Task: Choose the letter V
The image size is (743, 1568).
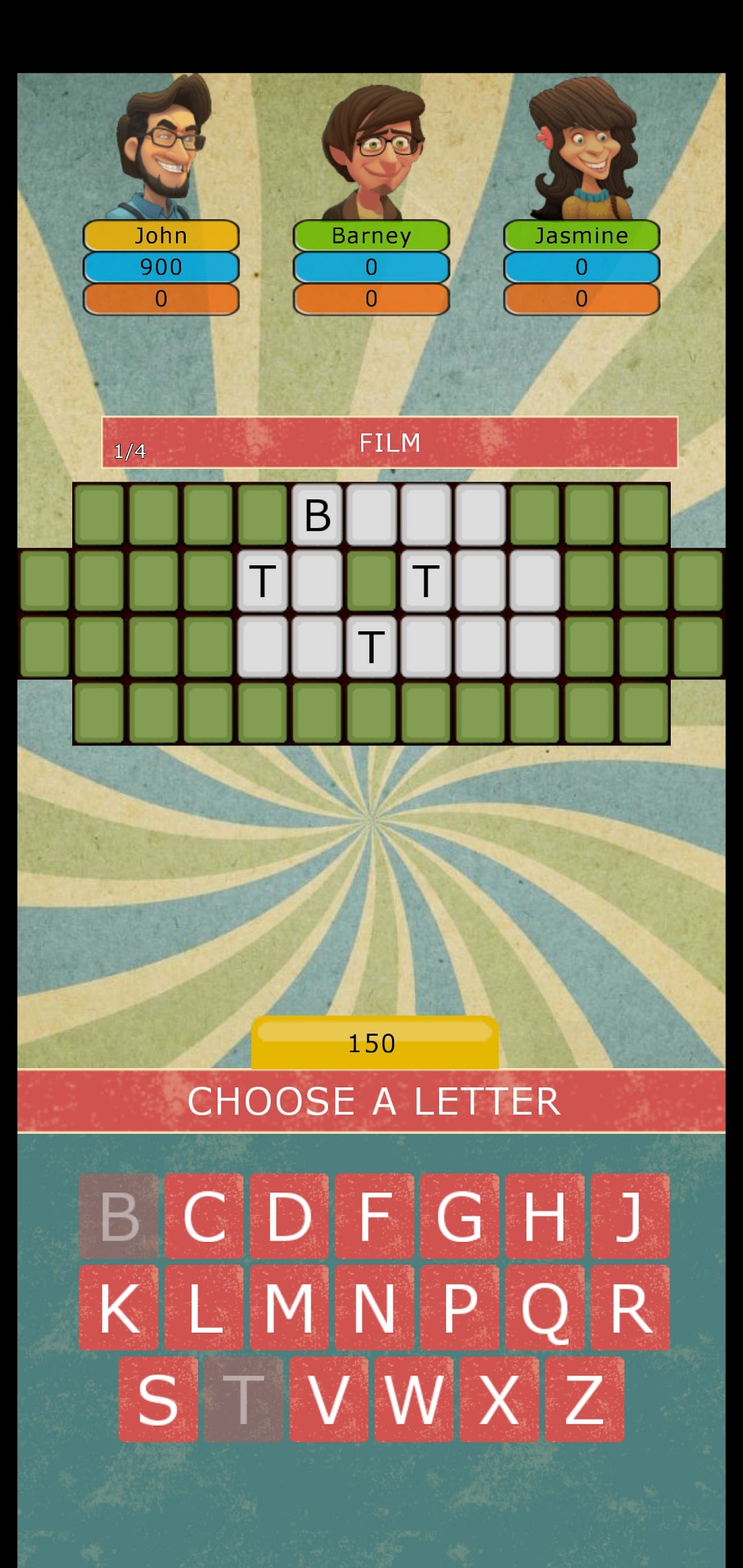Action: tap(329, 1399)
